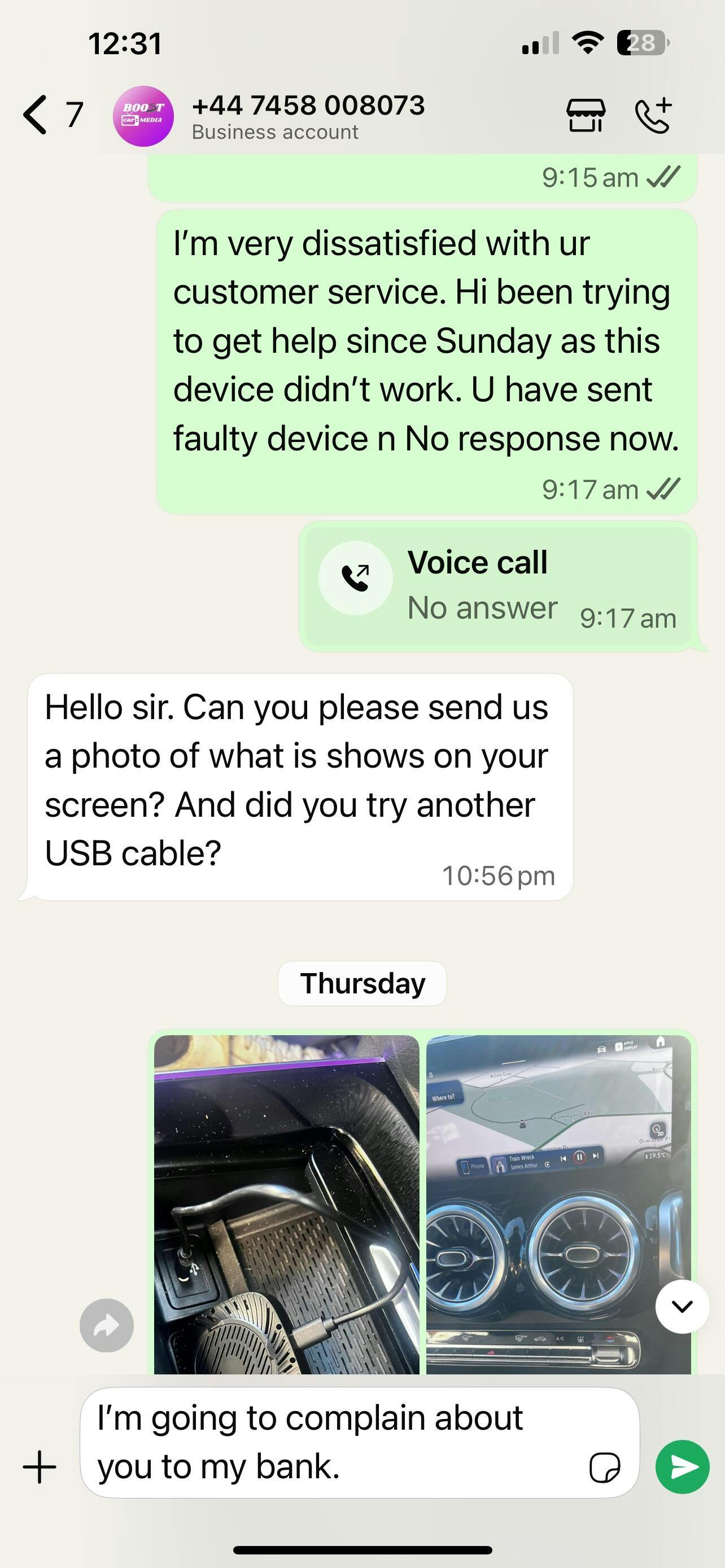Tap the Voice call No answer bubble

[x=498, y=587]
